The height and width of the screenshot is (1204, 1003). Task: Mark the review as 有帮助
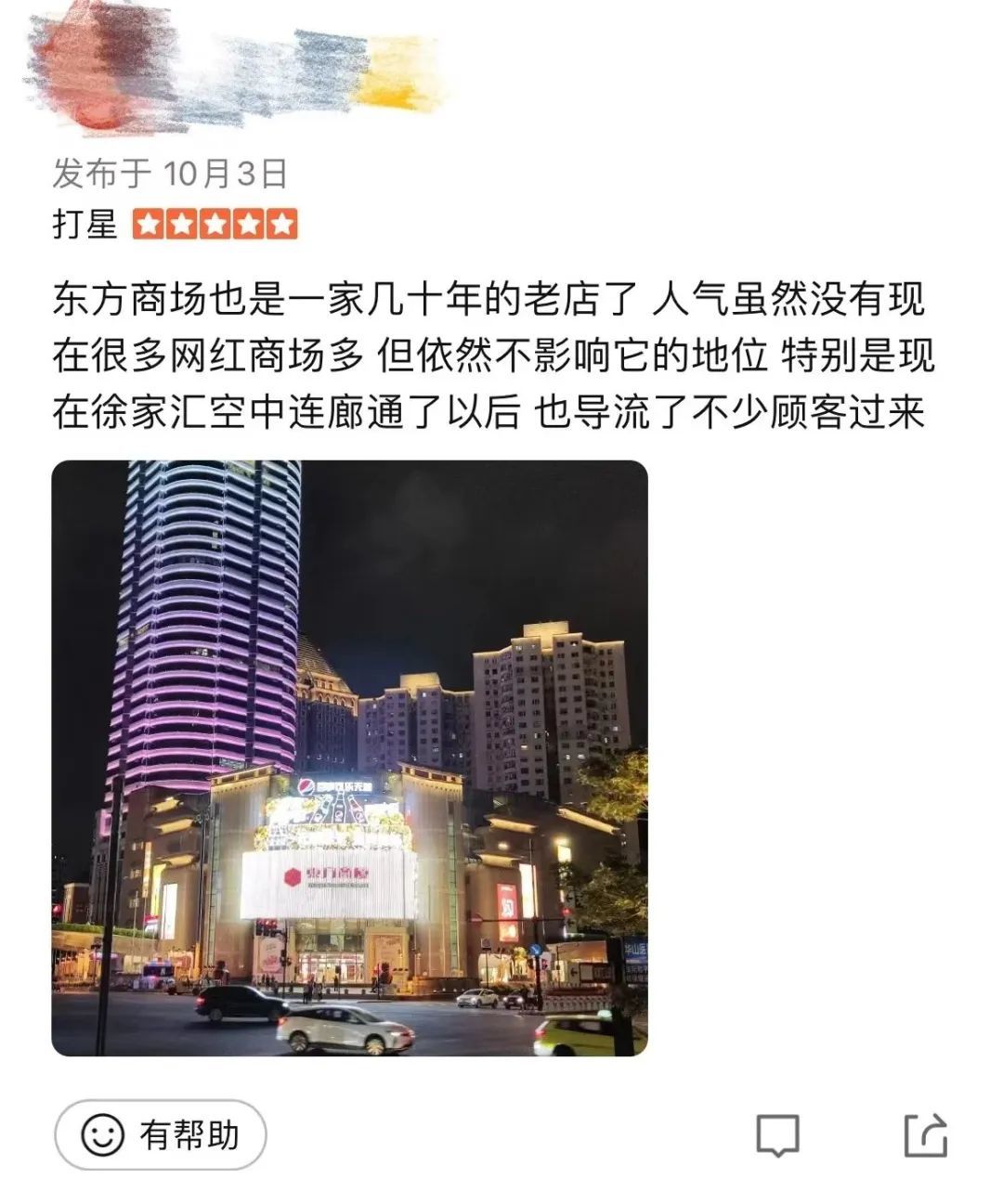(x=161, y=1134)
